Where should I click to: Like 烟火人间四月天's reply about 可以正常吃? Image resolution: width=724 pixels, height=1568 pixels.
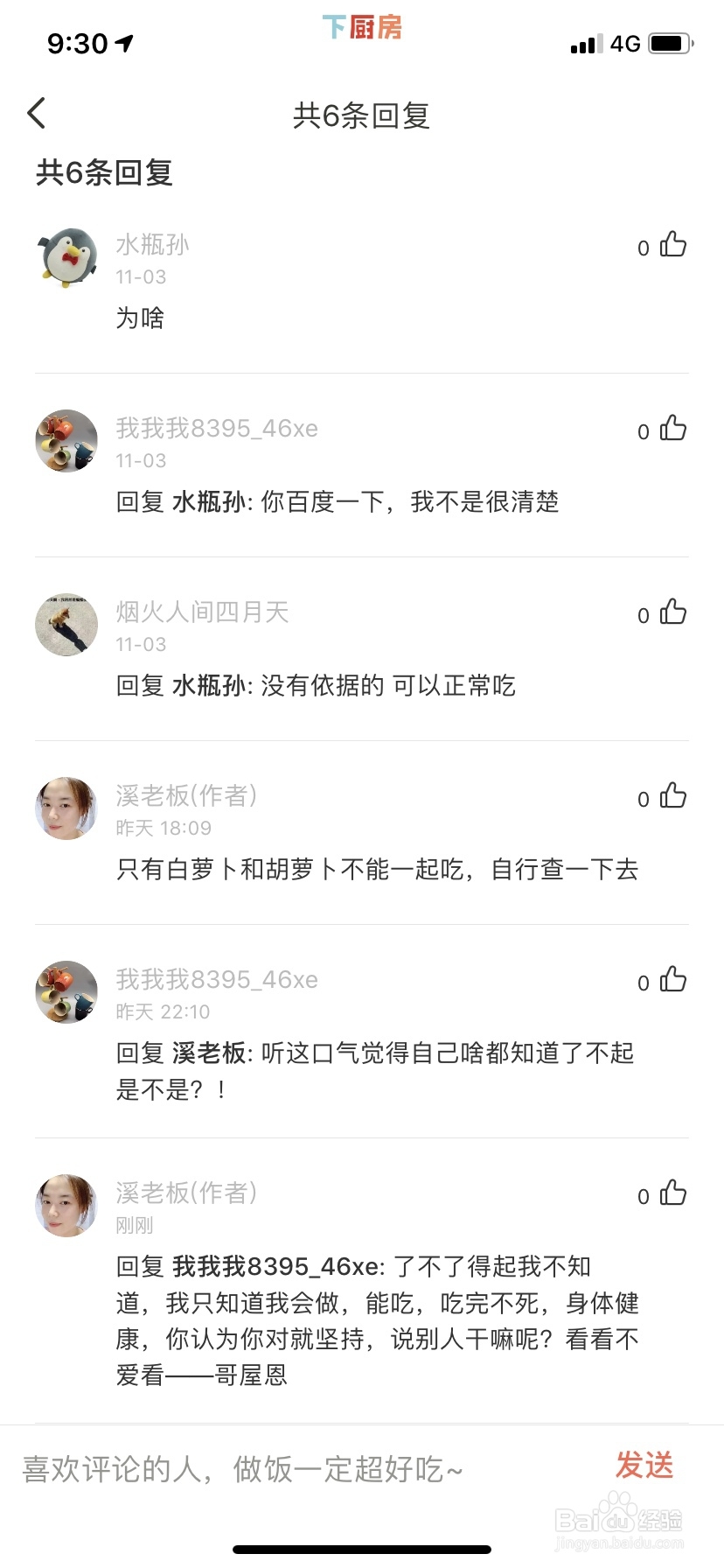673,613
